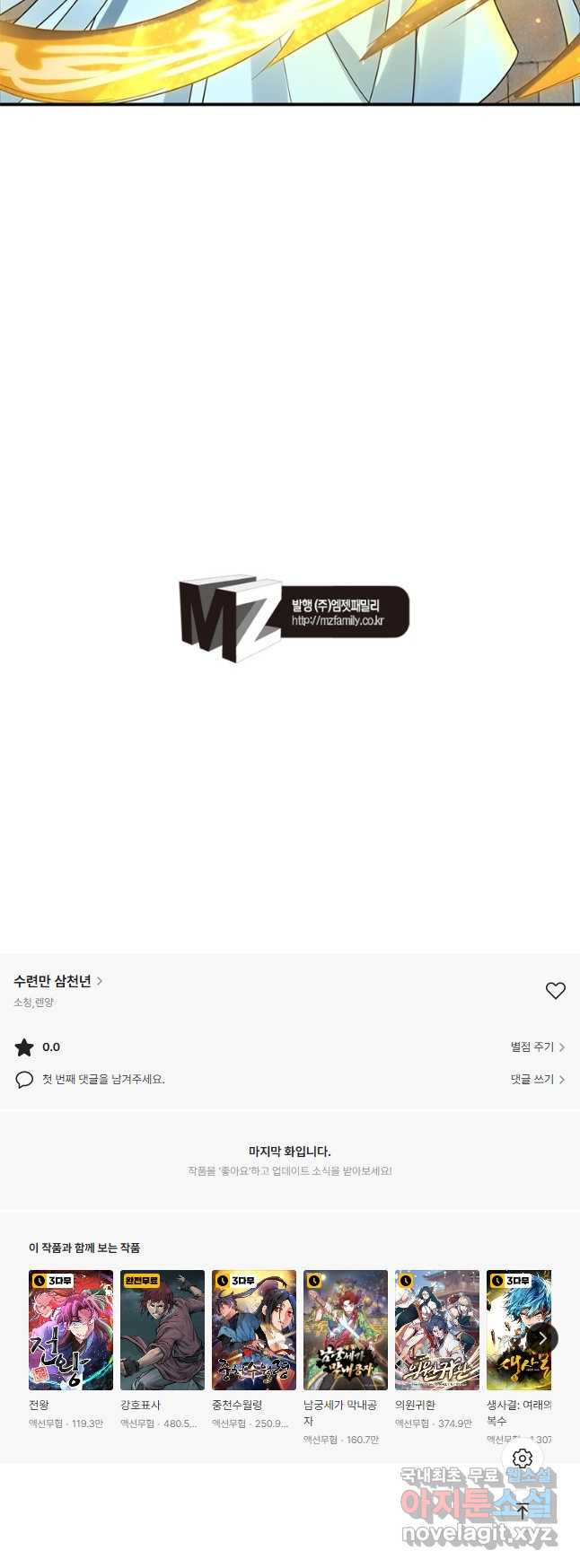Like this series with the heart icon
Image resolution: width=580 pixels, height=1568 pixels.
click(556, 990)
